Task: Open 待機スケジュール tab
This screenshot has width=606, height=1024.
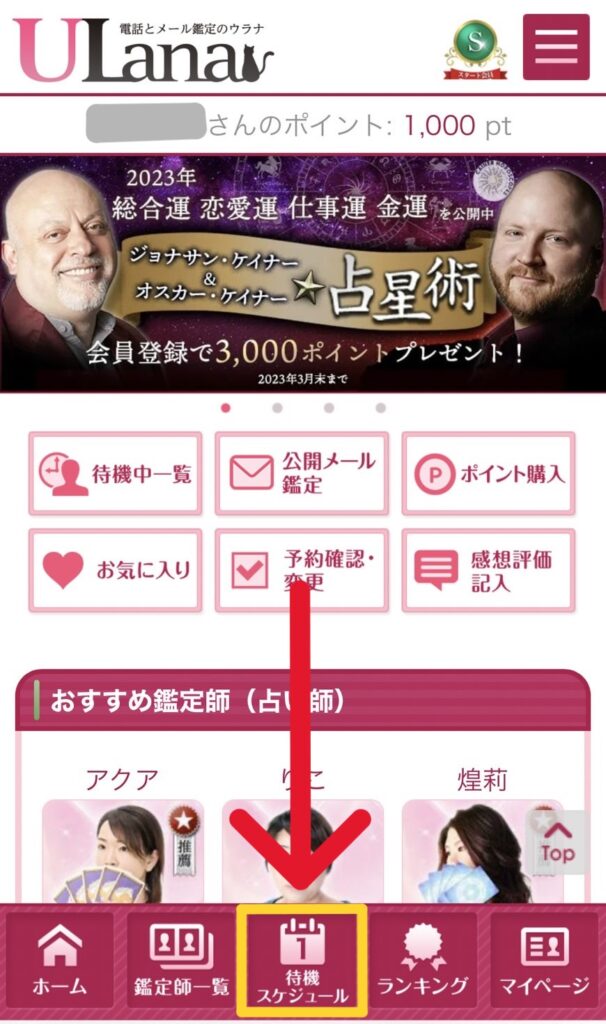Action: [302, 960]
